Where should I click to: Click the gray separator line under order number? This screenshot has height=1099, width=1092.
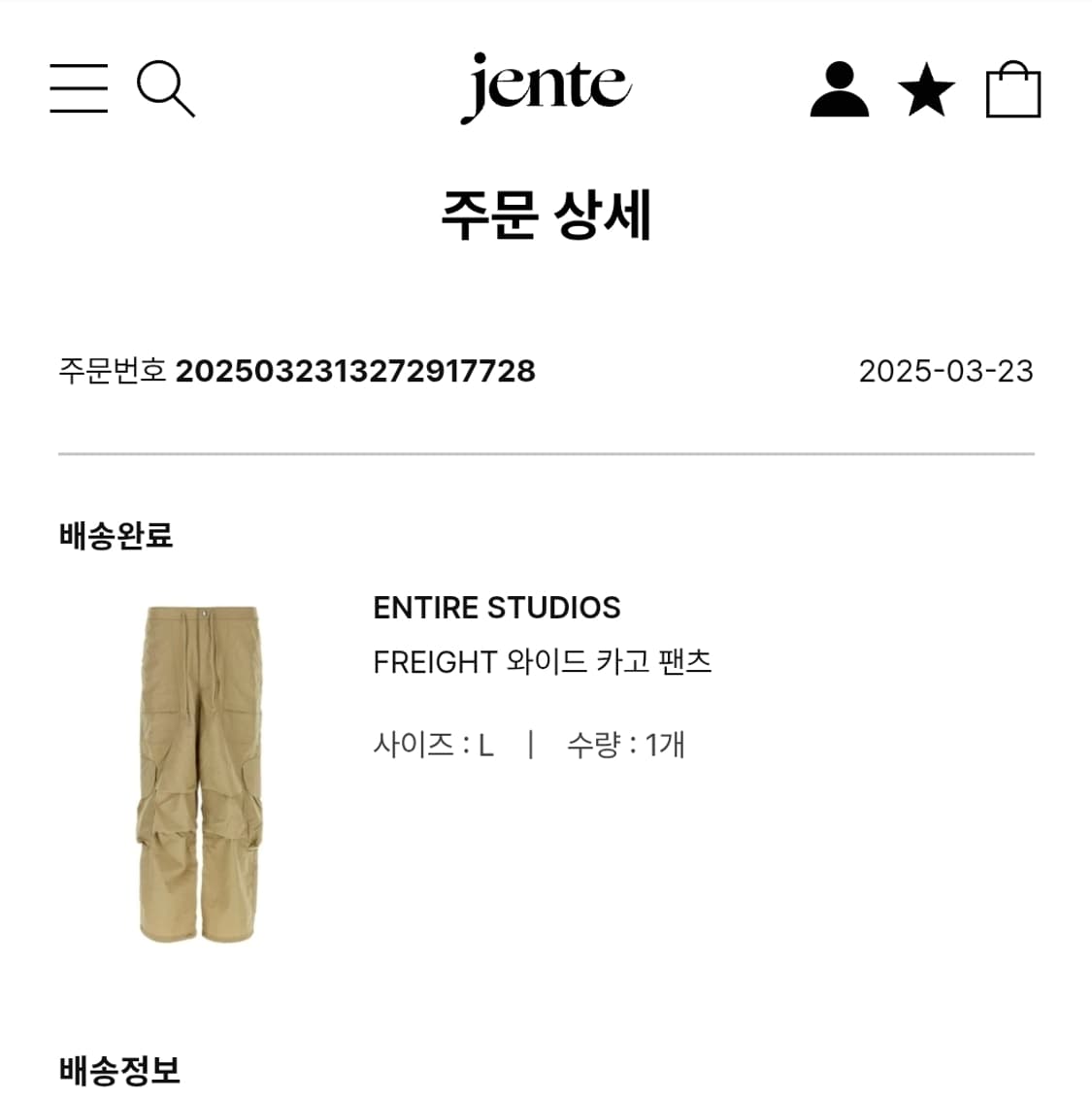point(546,450)
